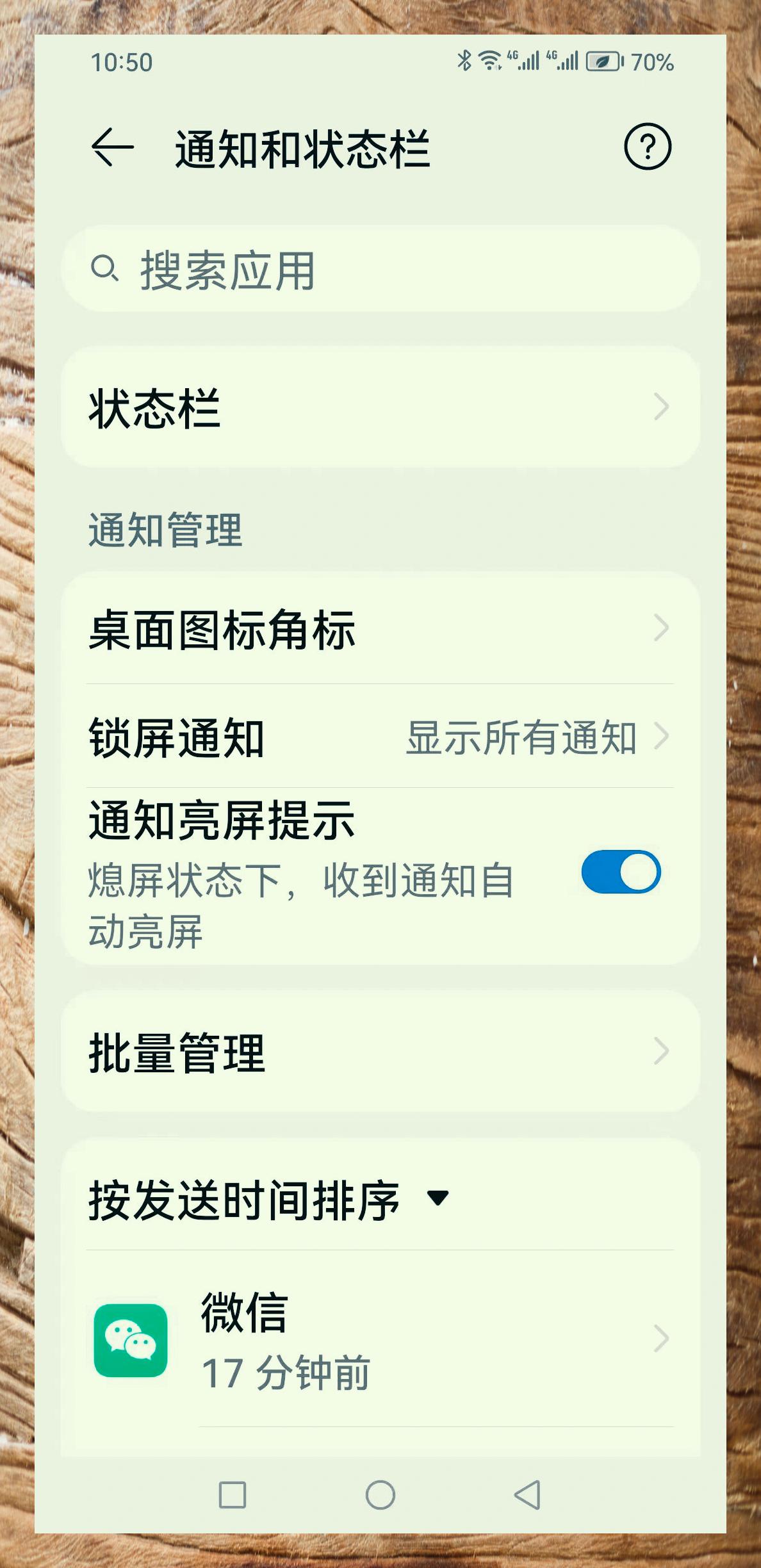Open 状态栏 settings

click(x=380, y=407)
